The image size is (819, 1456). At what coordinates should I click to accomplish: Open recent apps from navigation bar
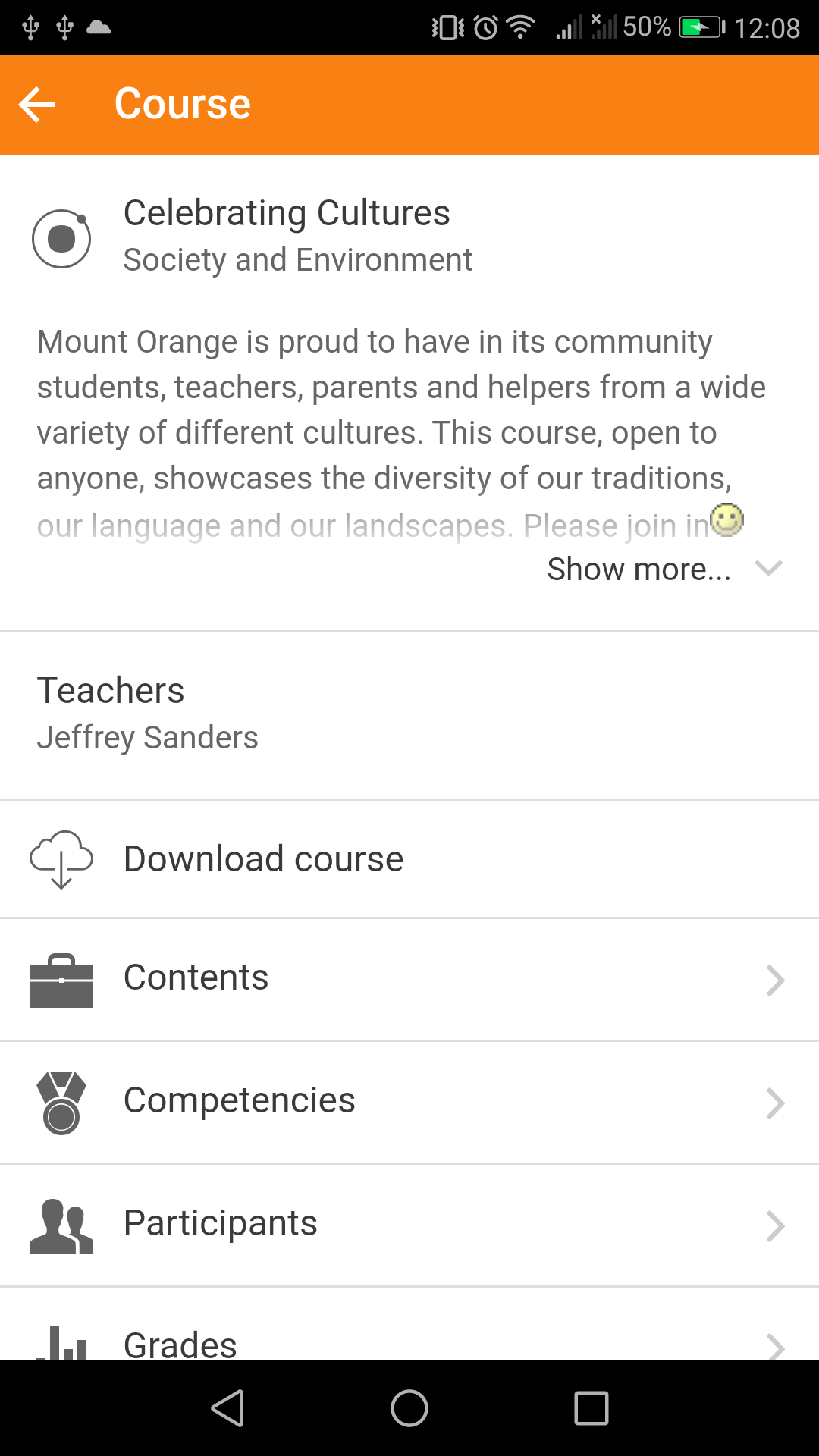(x=591, y=1408)
